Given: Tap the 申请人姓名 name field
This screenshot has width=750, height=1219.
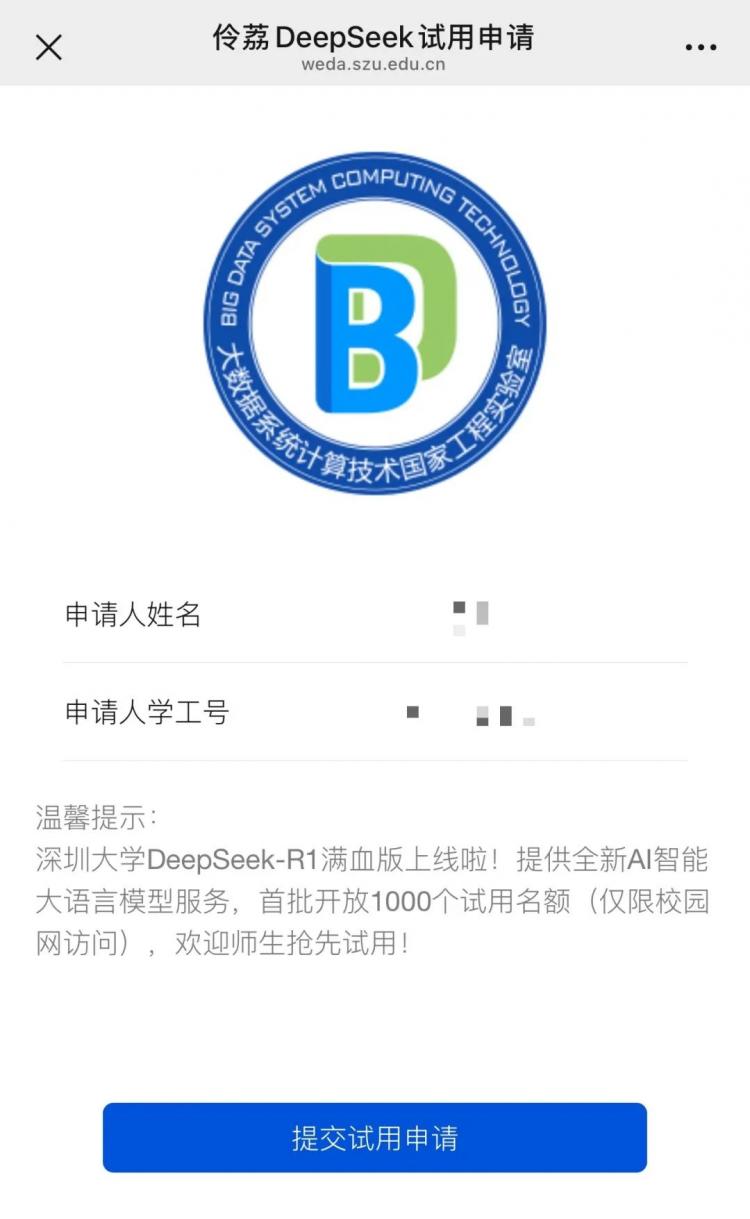Looking at the screenshot, I should click(x=470, y=614).
